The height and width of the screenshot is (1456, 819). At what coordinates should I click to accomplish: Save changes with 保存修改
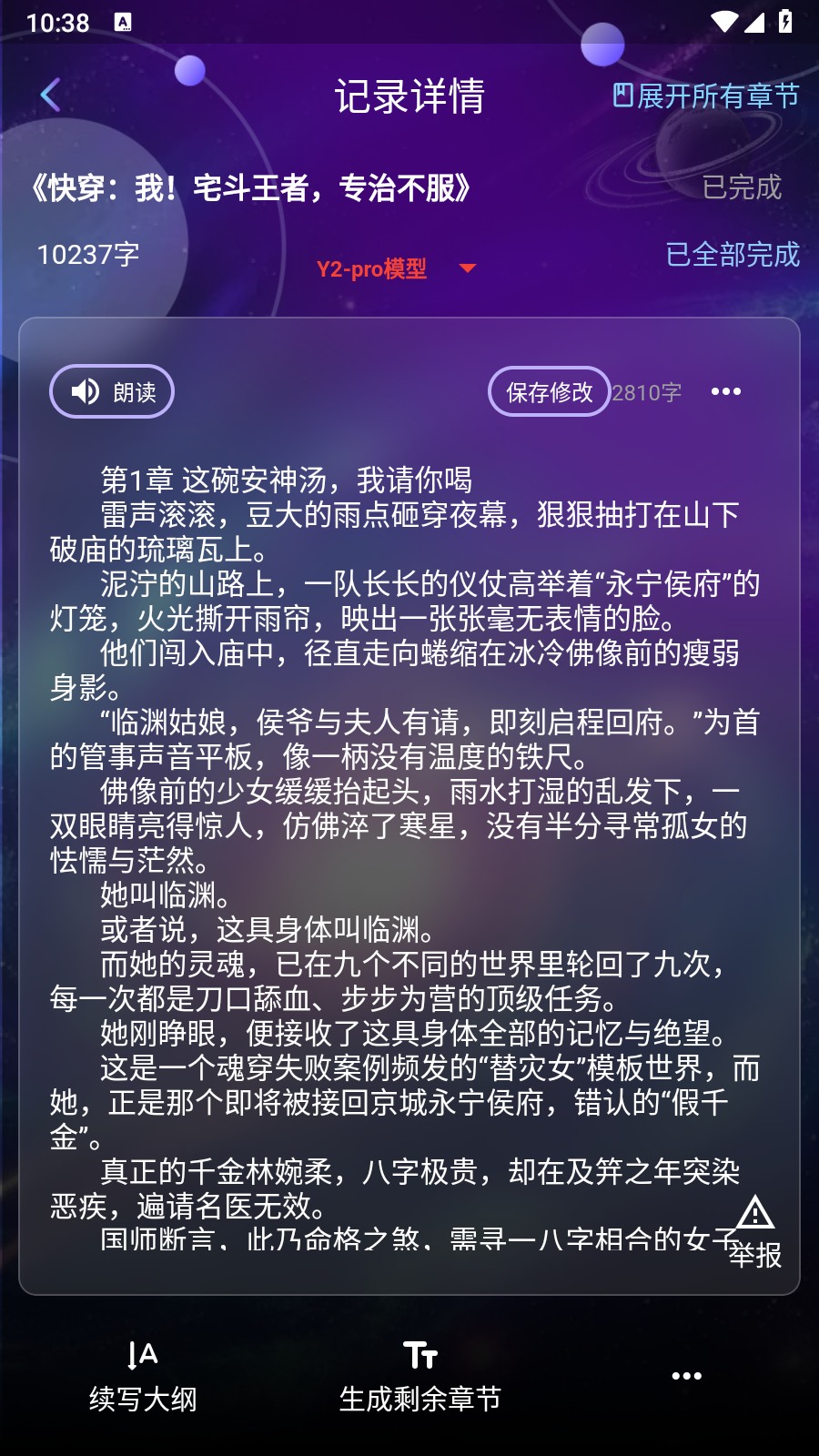pyautogui.click(x=549, y=391)
